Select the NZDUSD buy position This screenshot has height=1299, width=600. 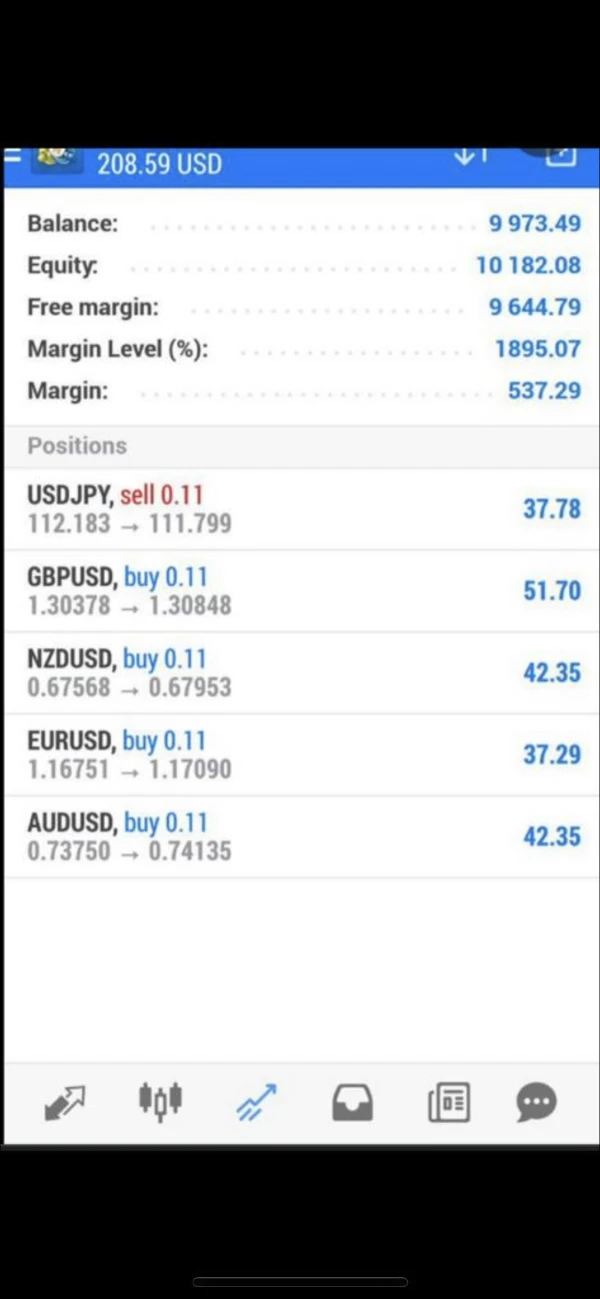tap(300, 673)
